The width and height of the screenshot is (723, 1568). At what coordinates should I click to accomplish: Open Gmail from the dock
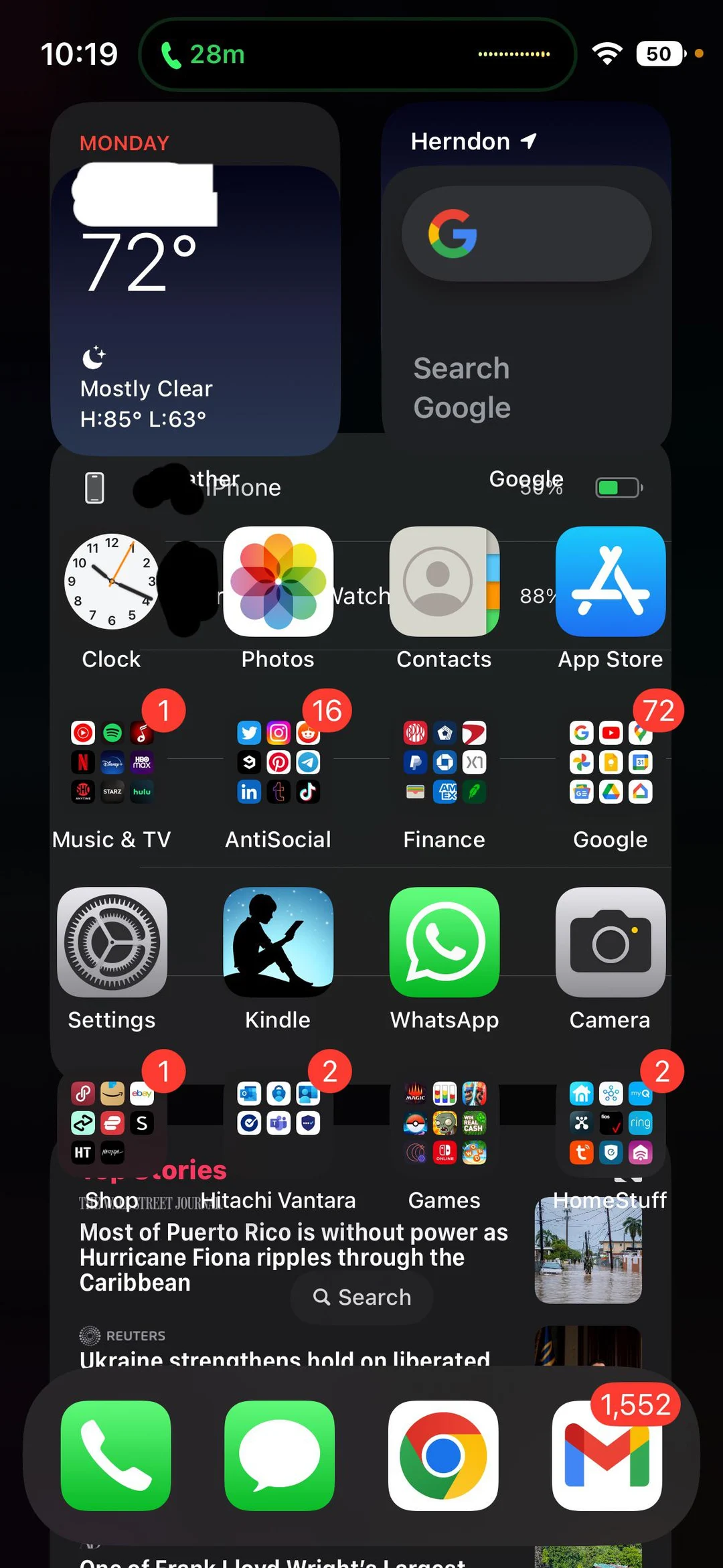[606, 1457]
